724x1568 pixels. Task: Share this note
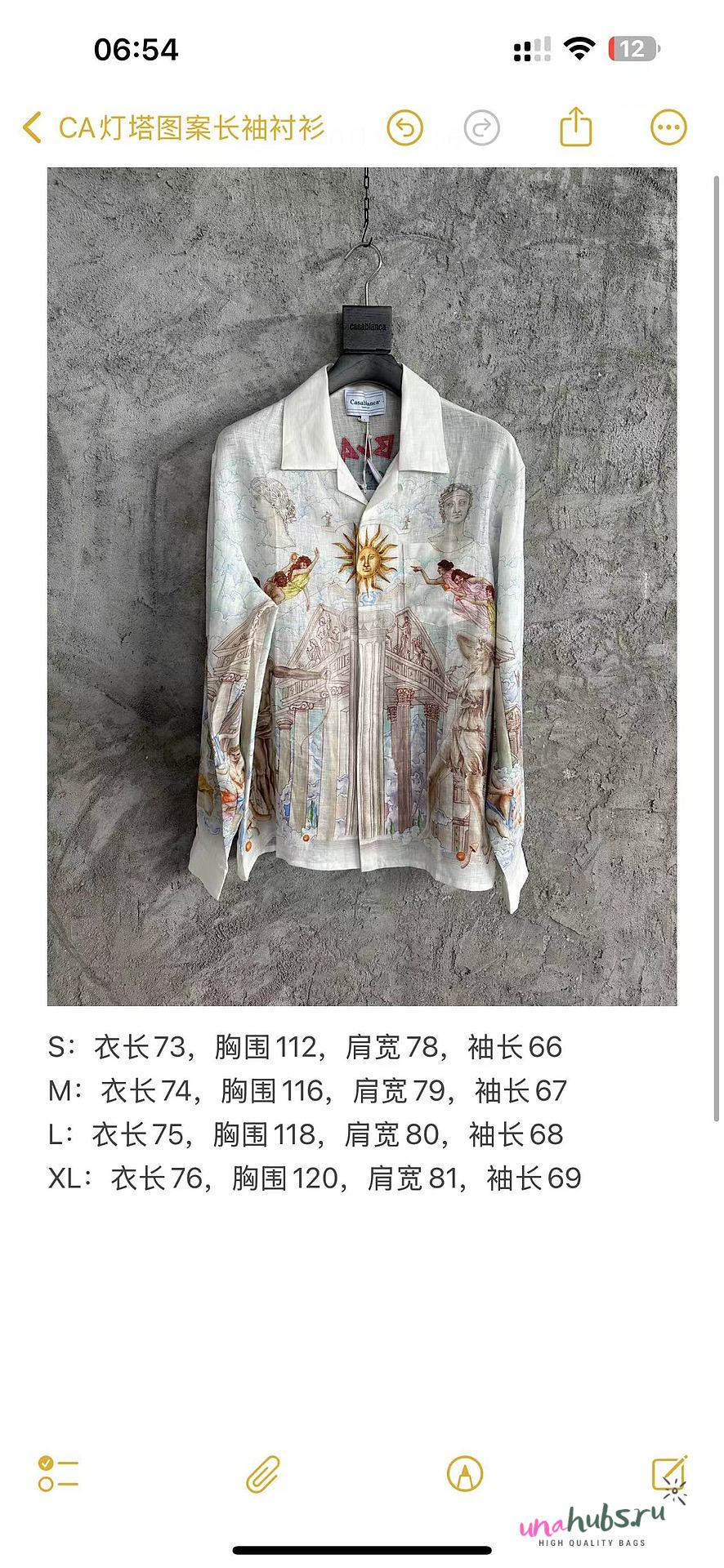575,127
